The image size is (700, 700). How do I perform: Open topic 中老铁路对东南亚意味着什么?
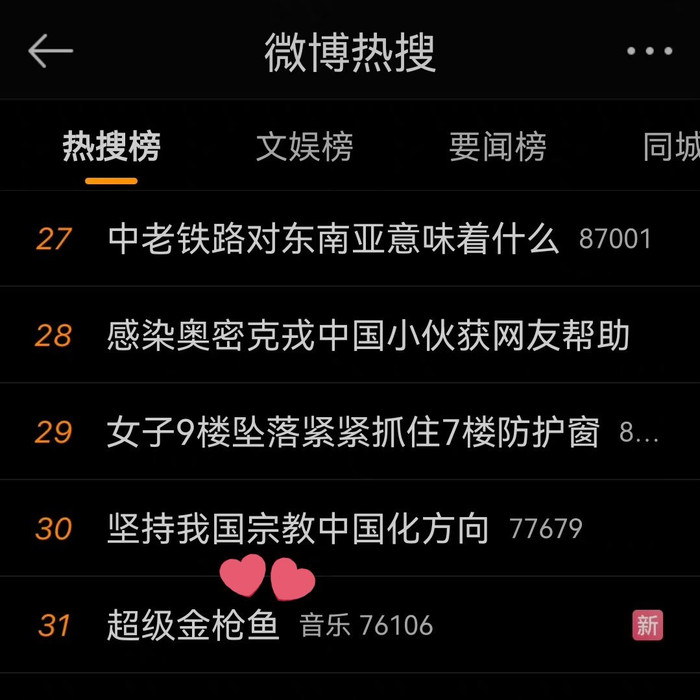pyautogui.click(x=332, y=239)
